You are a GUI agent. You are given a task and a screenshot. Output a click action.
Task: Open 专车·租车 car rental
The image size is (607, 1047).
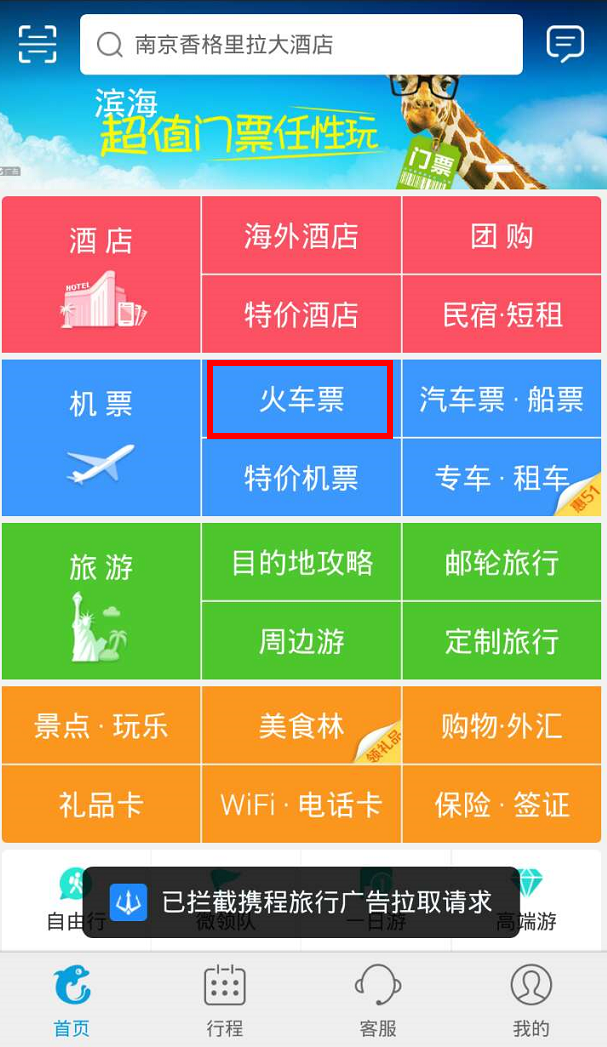click(501, 477)
